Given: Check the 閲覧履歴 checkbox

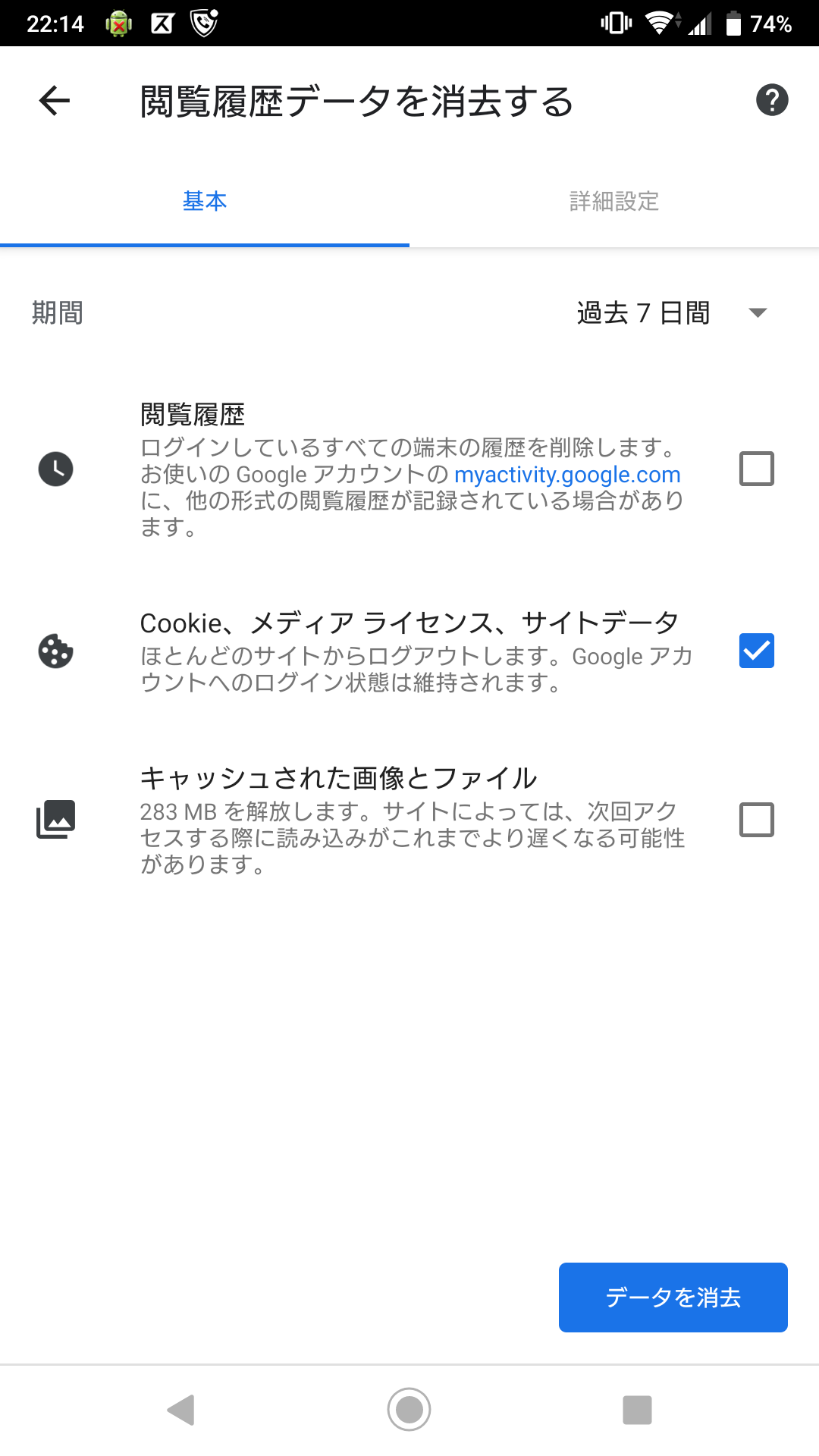Looking at the screenshot, I should tap(756, 469).
